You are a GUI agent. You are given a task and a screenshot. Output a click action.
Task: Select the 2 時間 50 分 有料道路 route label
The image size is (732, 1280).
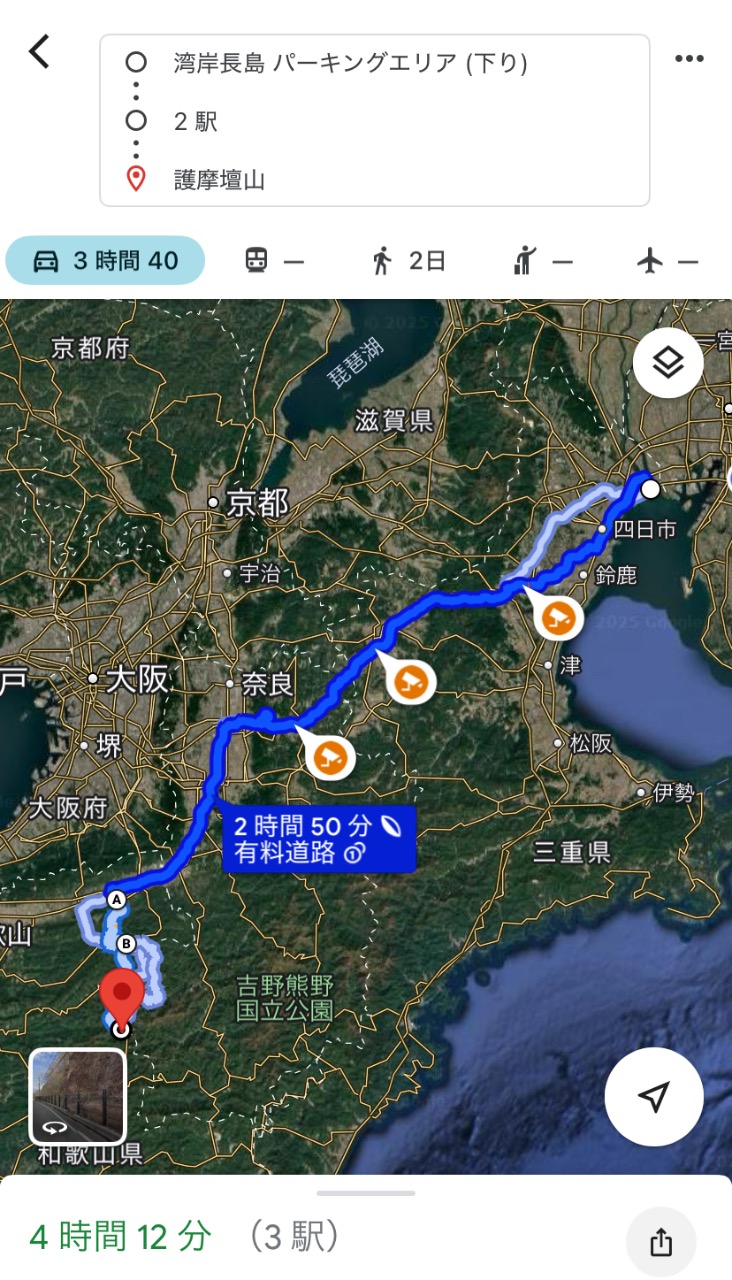click(x=319, y=839)
